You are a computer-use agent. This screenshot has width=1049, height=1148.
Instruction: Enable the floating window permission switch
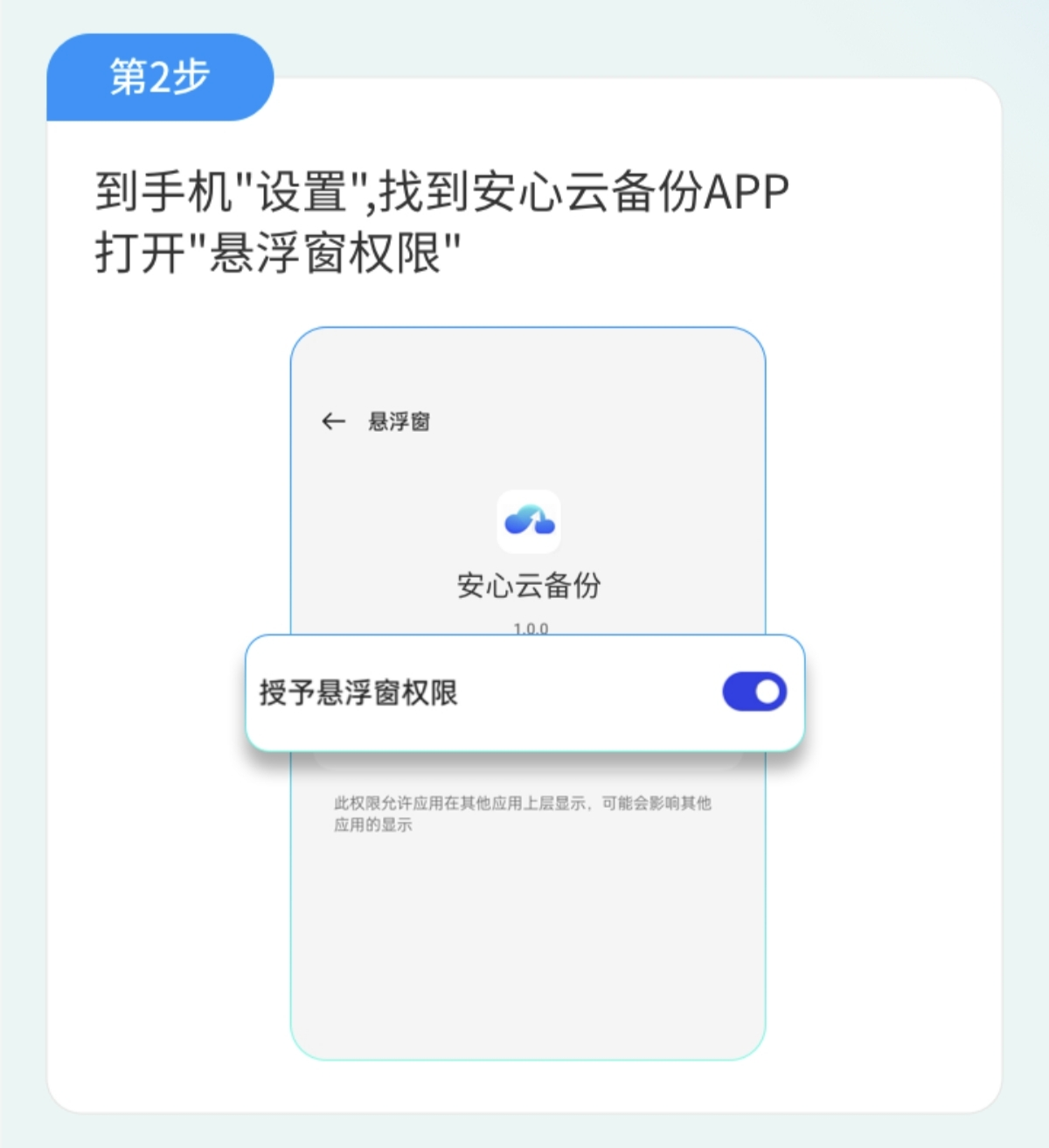click(754, 692)
